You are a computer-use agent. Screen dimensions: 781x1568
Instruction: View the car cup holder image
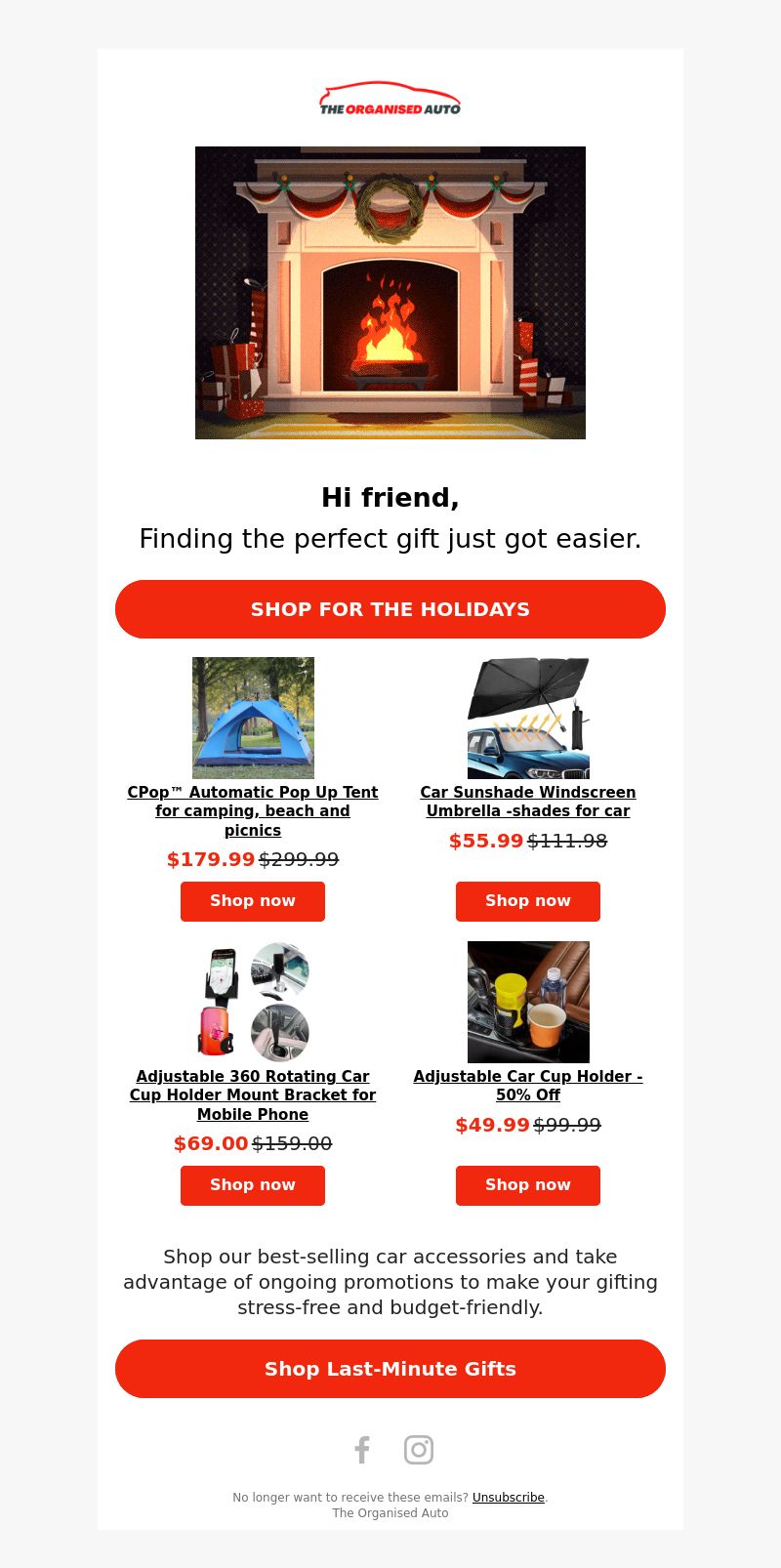click(528, 1002)
